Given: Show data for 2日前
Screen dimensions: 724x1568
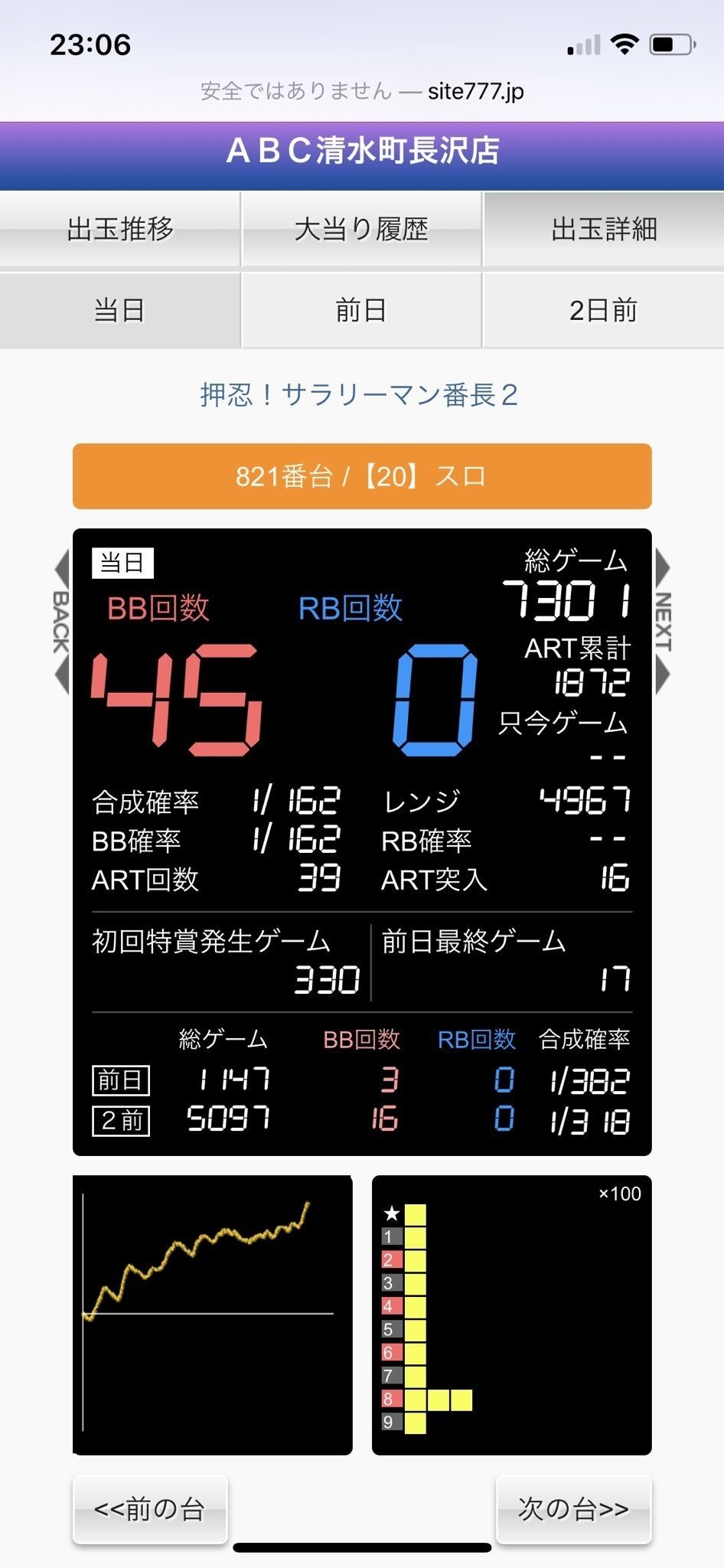Looking at the screenshot, I should click(x=604, y=310).
